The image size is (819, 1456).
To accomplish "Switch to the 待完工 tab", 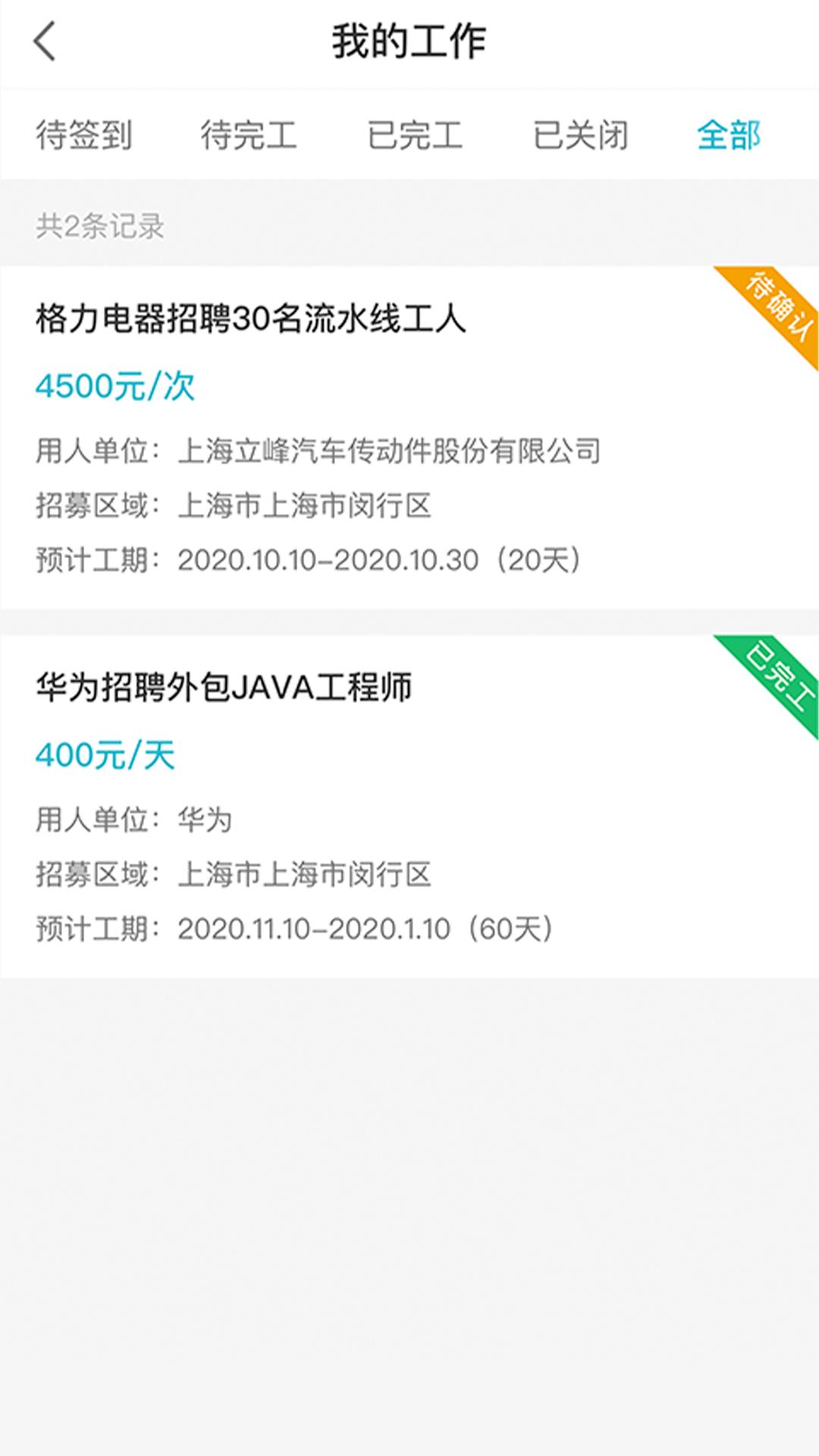I will point(250,136).
